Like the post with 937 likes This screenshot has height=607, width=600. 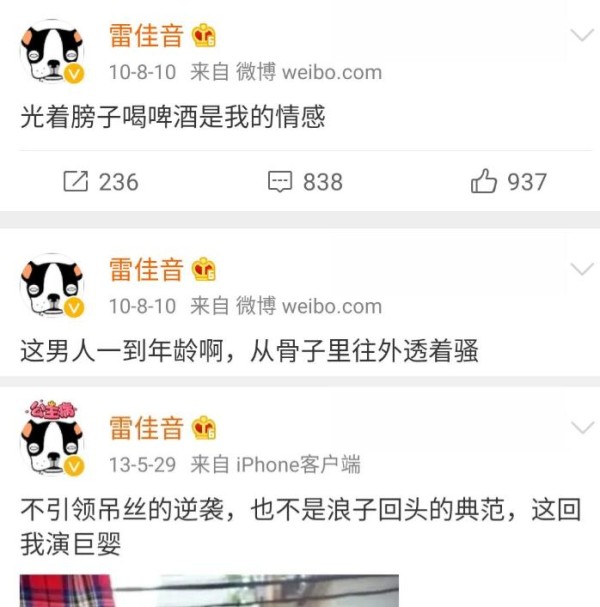[x=509, y=182]
